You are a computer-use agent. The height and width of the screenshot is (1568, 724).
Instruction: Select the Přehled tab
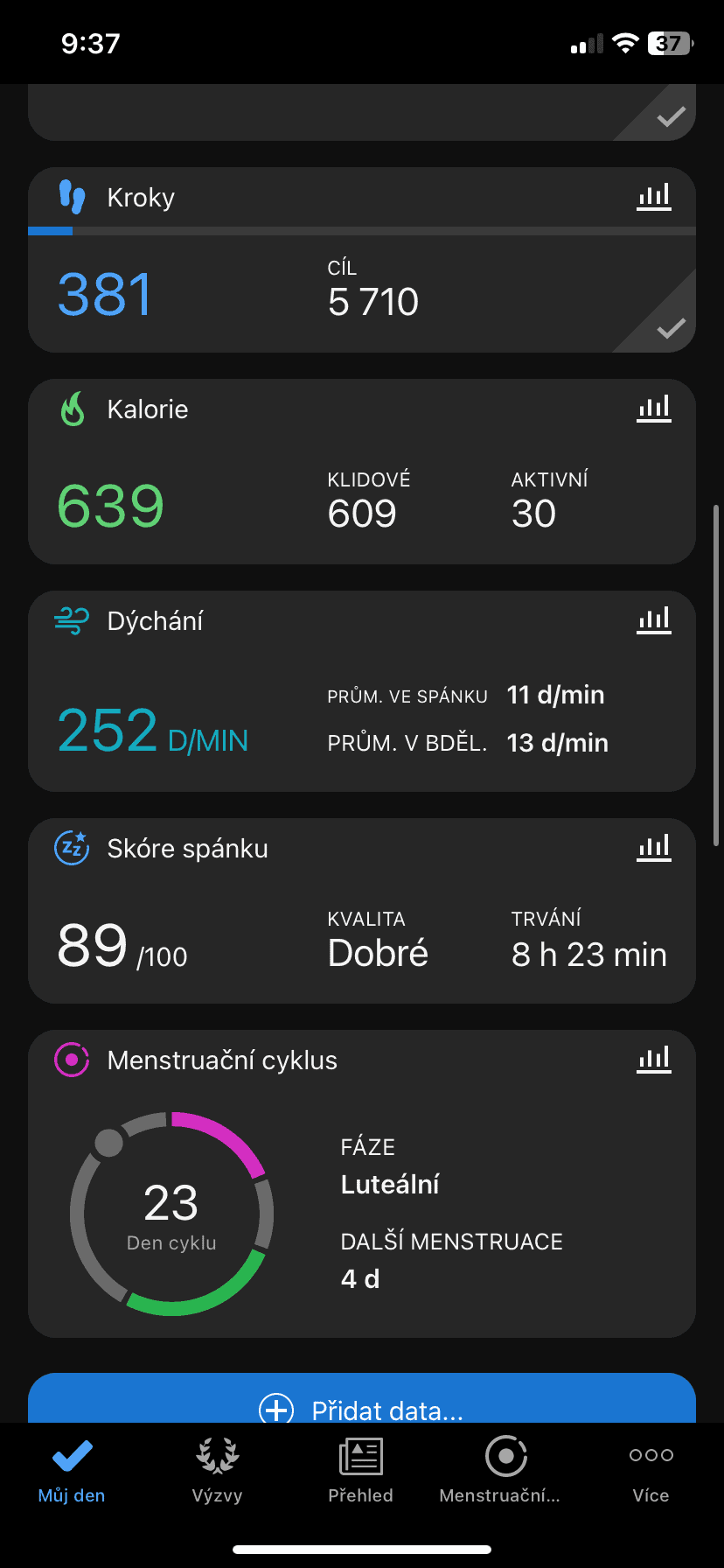point(361,1472)
